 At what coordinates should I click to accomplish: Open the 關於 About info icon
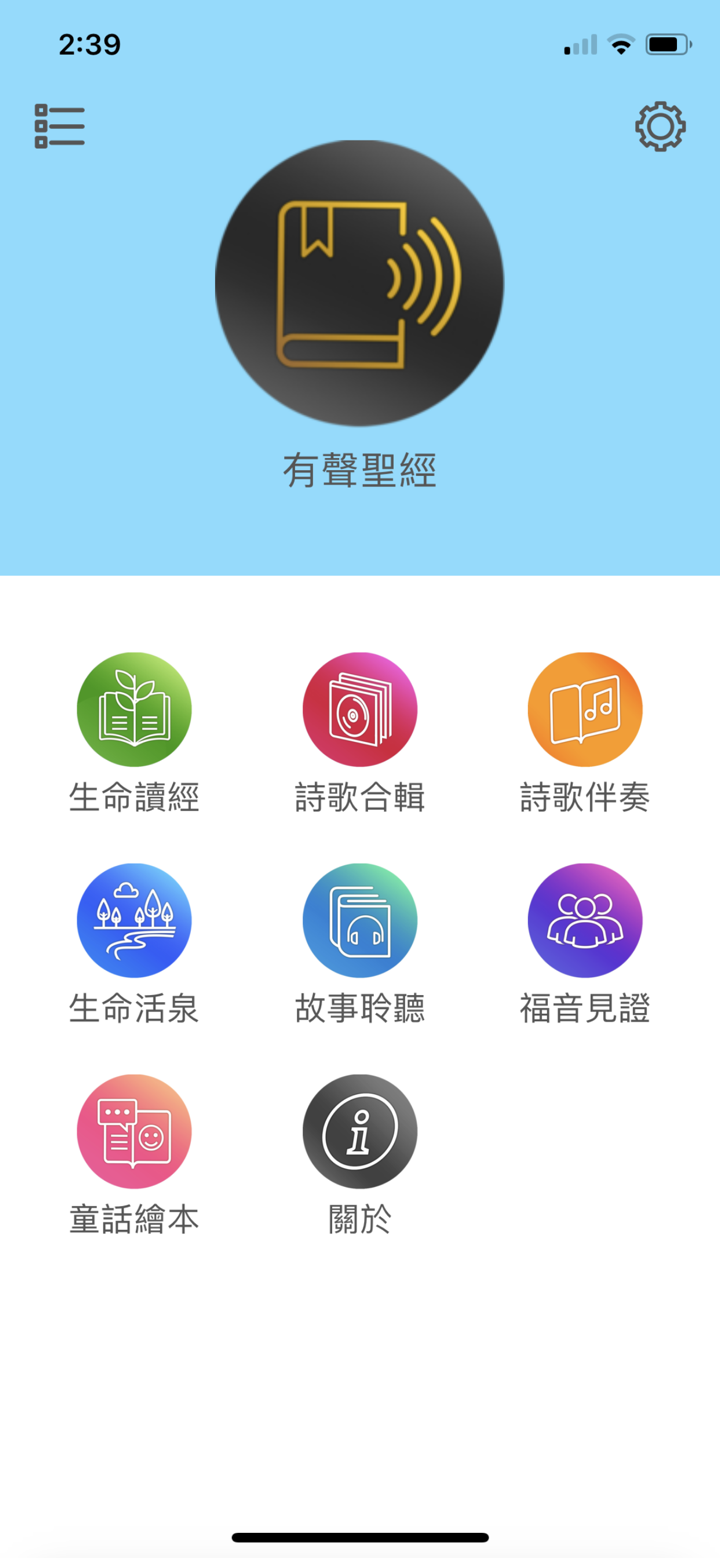click(x=360, y=1130)
